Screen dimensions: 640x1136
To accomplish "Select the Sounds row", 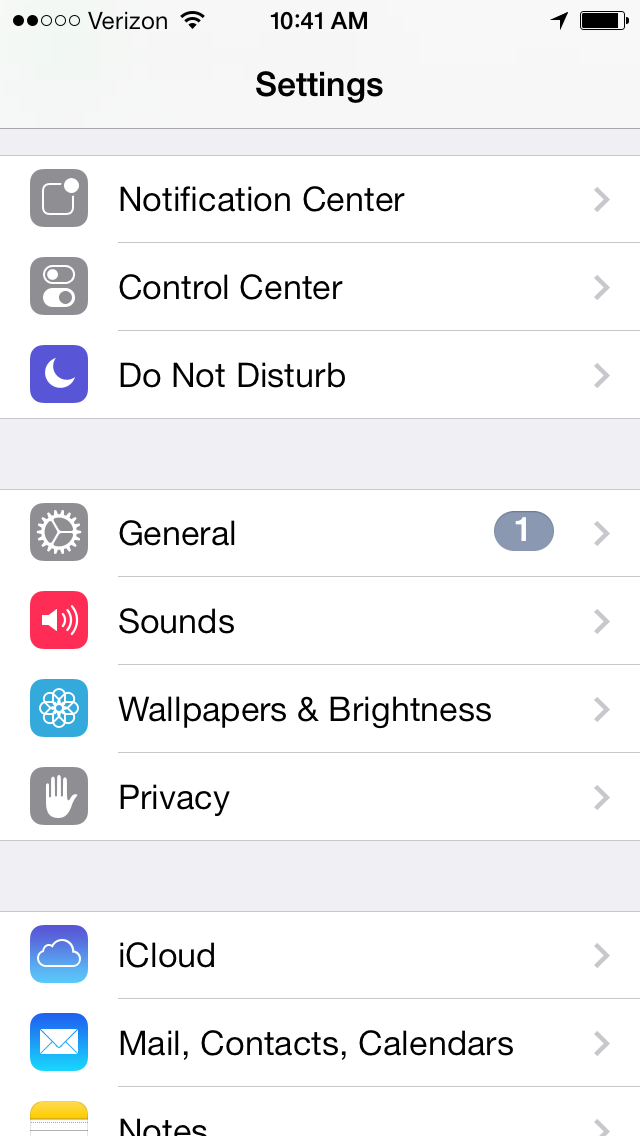I will click(x=320, y=621).
